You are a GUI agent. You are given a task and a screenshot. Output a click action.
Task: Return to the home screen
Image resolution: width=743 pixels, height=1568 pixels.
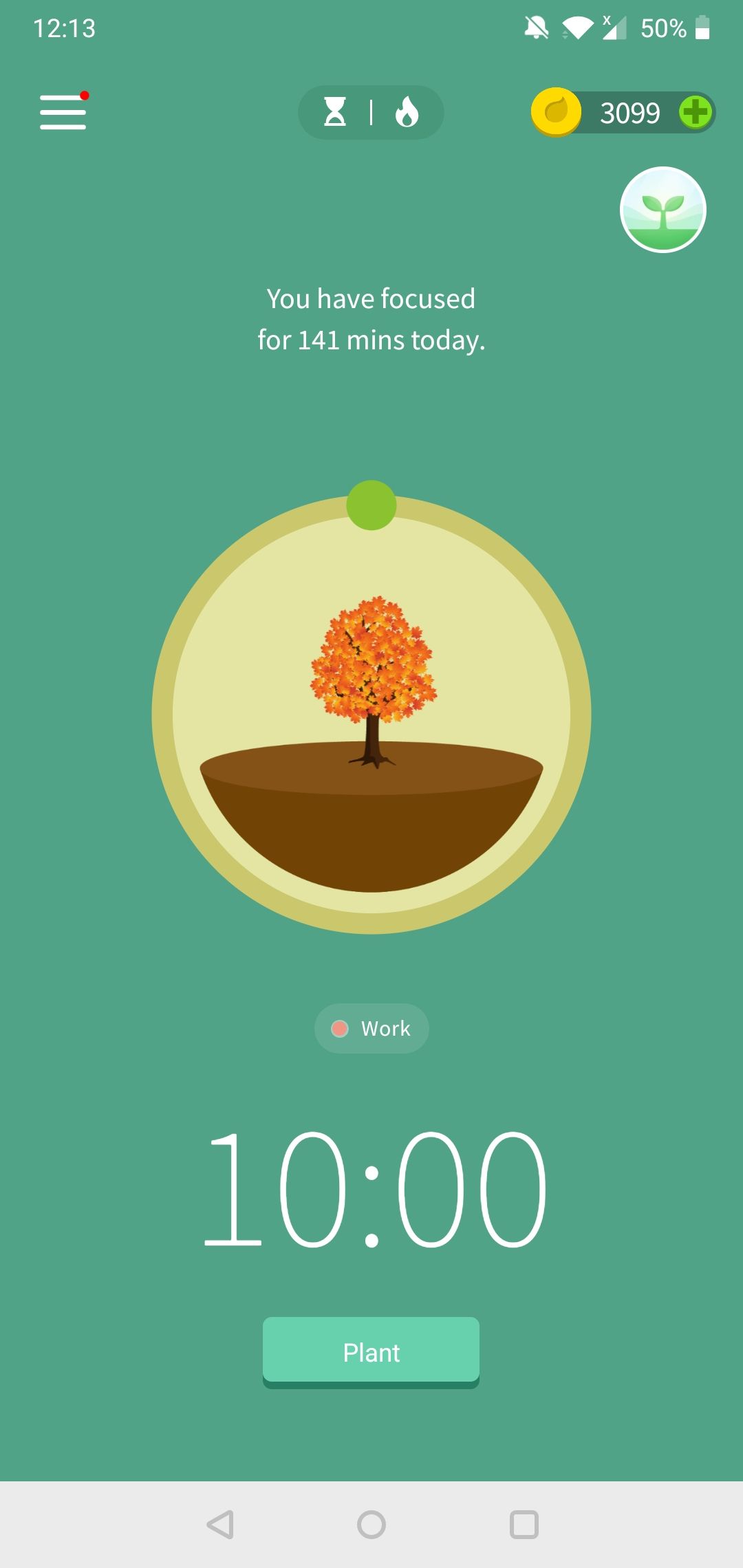pyautogui.click(x=371, y=1524)
